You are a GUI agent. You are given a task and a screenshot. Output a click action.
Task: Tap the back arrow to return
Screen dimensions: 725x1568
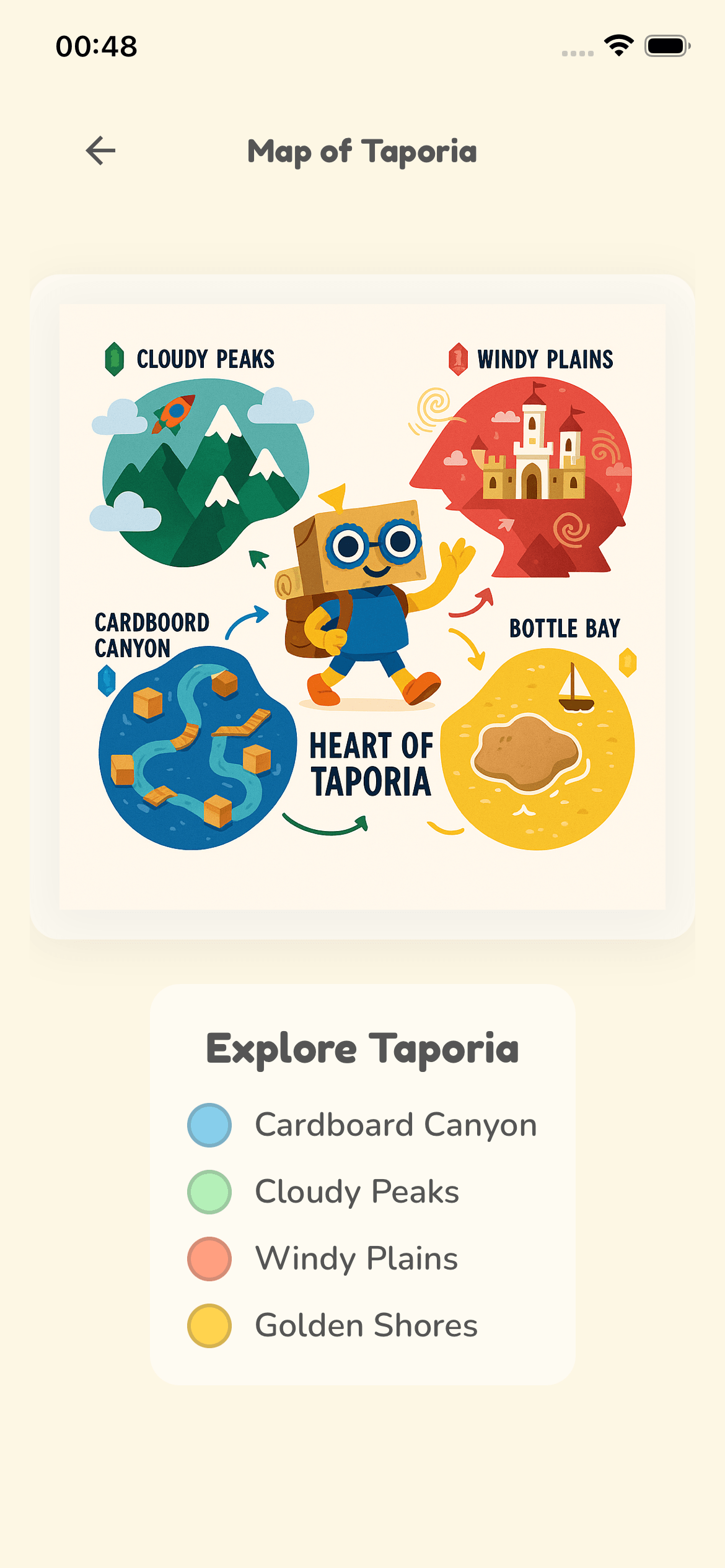tap(100, 150)
